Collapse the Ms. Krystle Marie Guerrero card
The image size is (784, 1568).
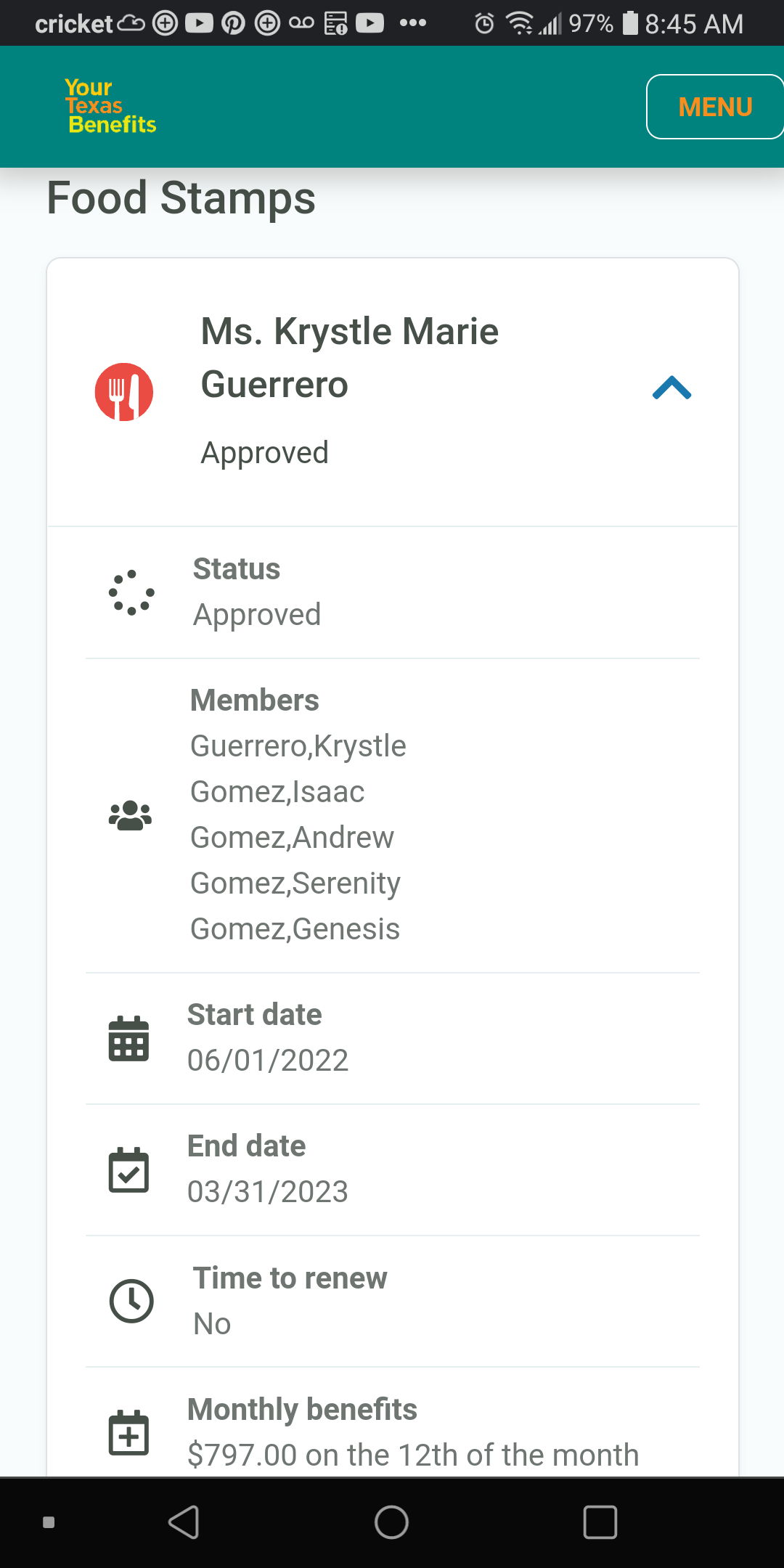[x=671, y=388]
